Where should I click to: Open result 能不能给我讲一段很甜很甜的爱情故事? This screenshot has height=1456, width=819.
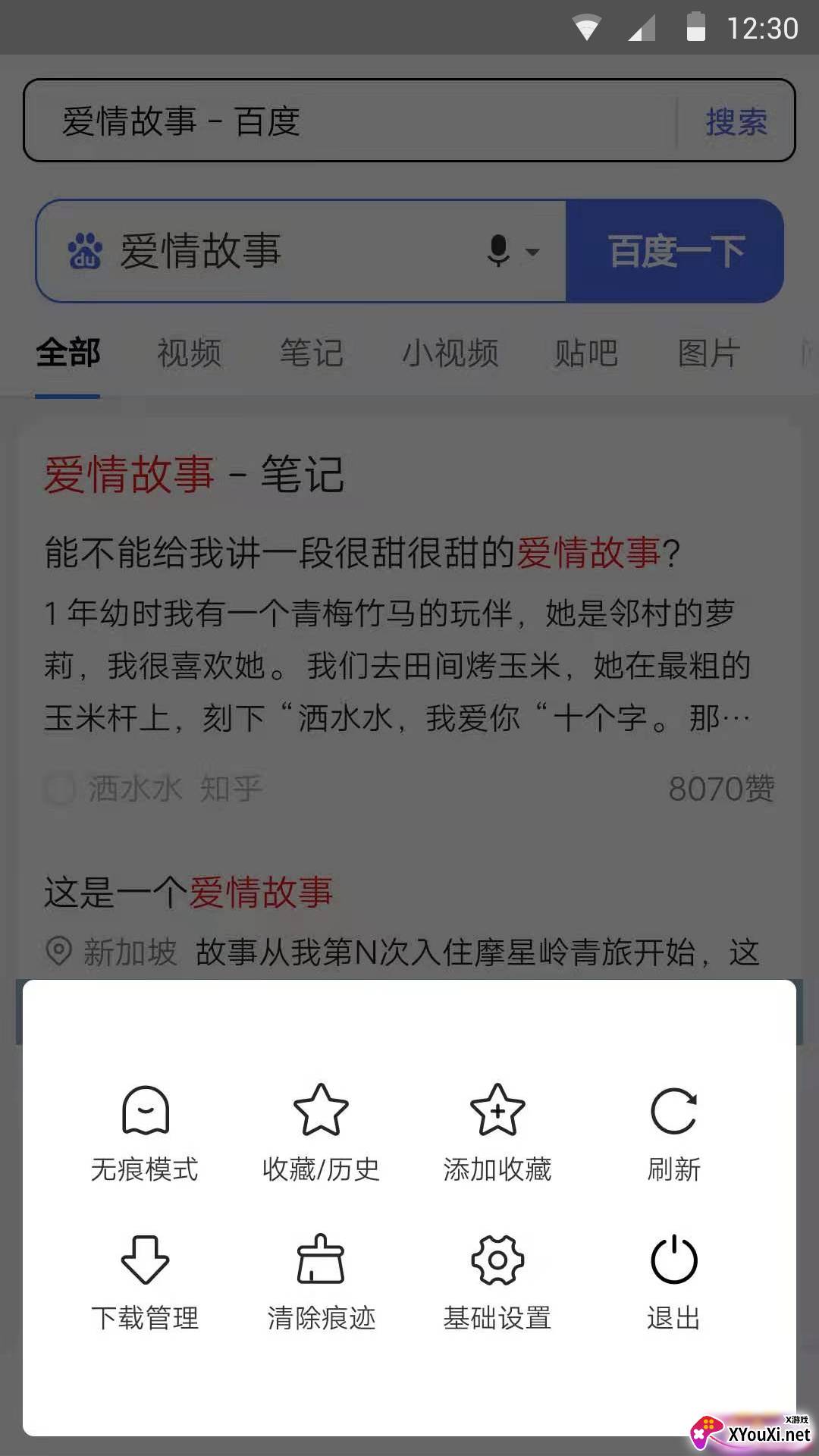tap(363, 552)
